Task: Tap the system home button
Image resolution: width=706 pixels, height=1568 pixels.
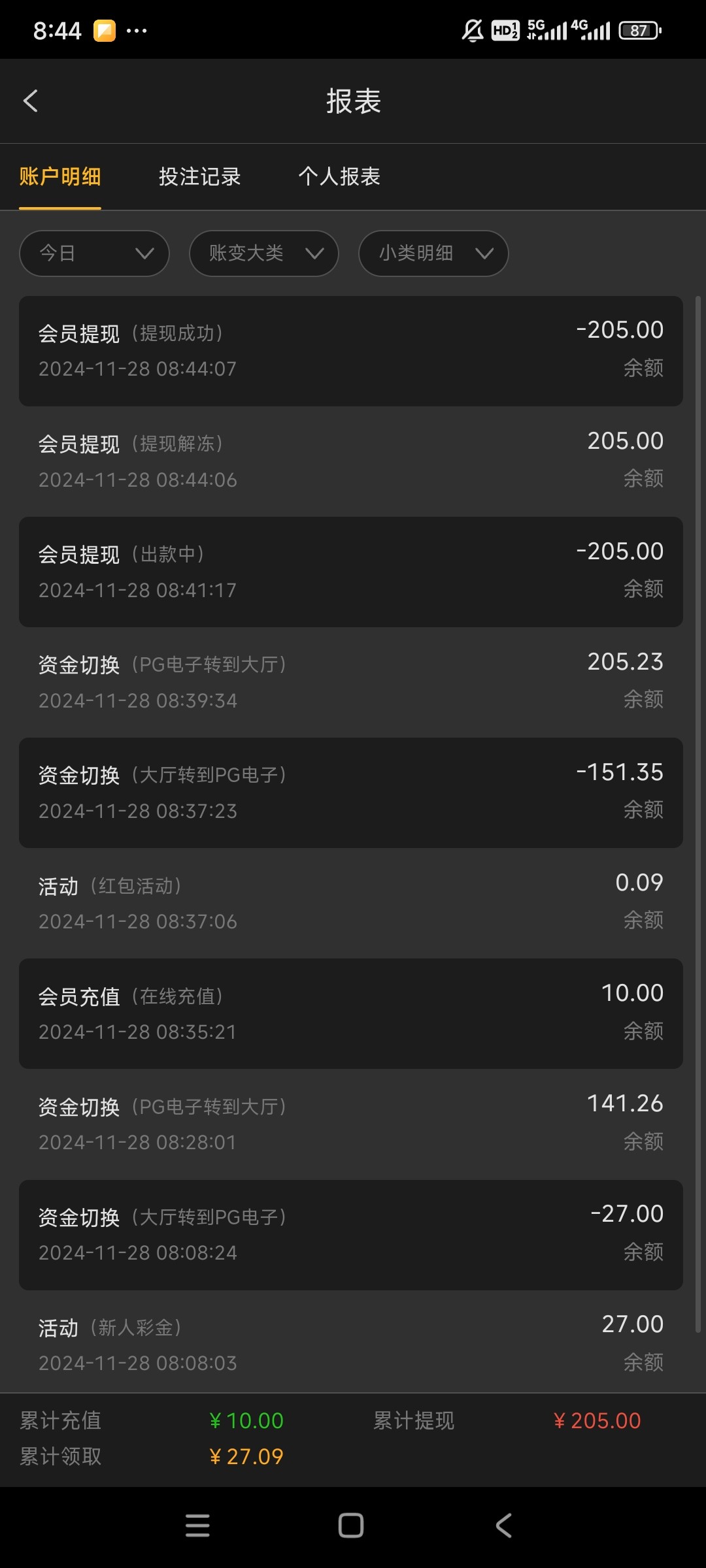Action: point(351,1526)
